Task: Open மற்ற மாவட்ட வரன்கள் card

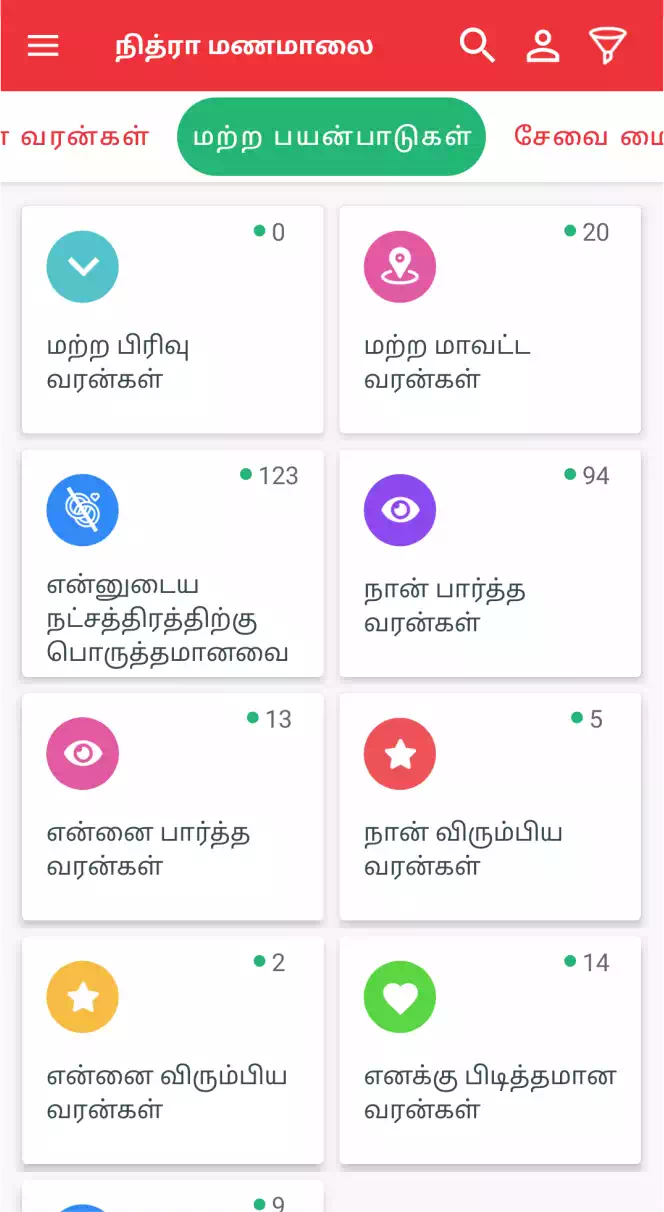Action: coord(490,320)
